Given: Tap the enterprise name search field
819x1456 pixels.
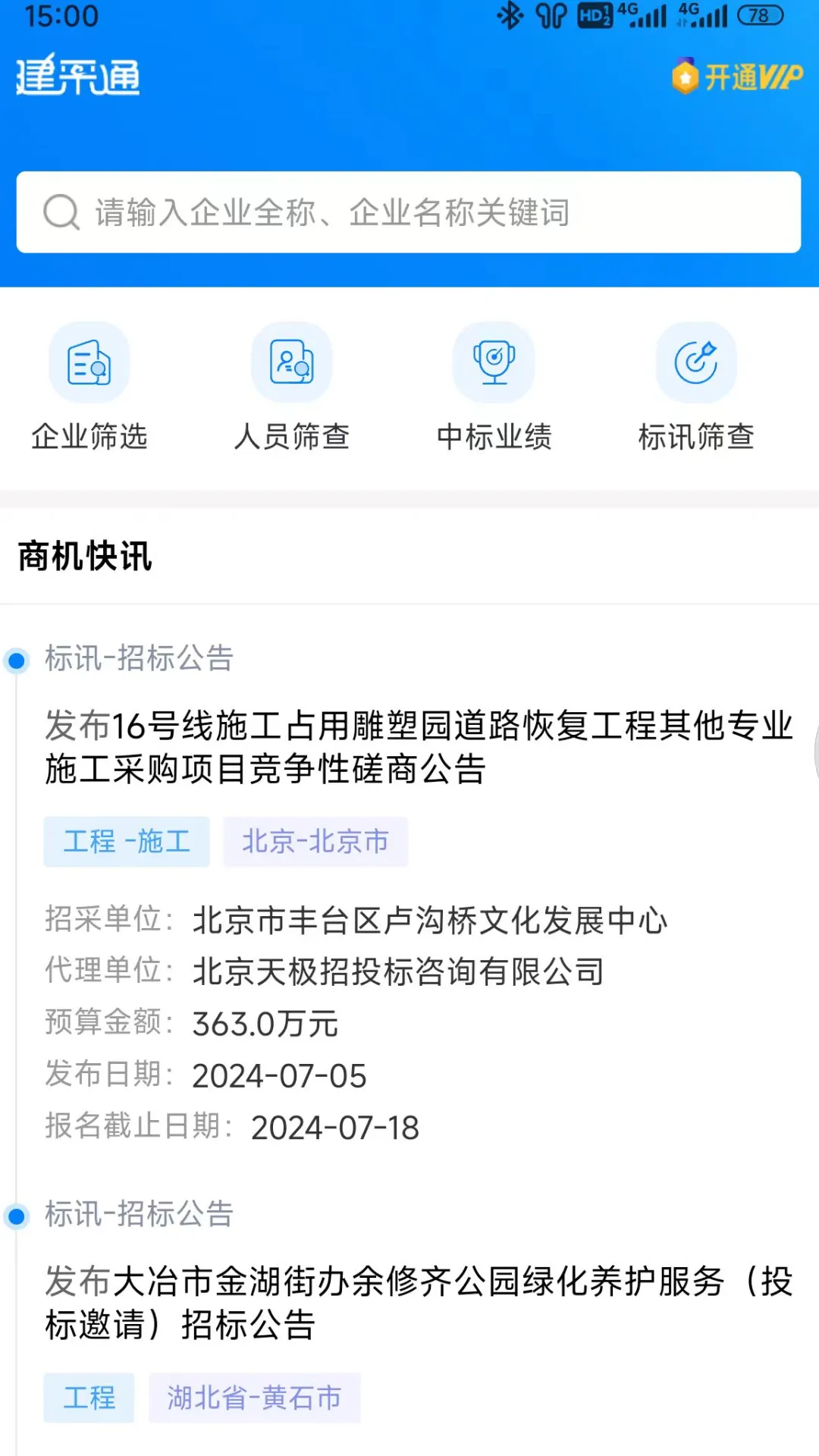Looking at the screenshot, I should tap(409, 212).
